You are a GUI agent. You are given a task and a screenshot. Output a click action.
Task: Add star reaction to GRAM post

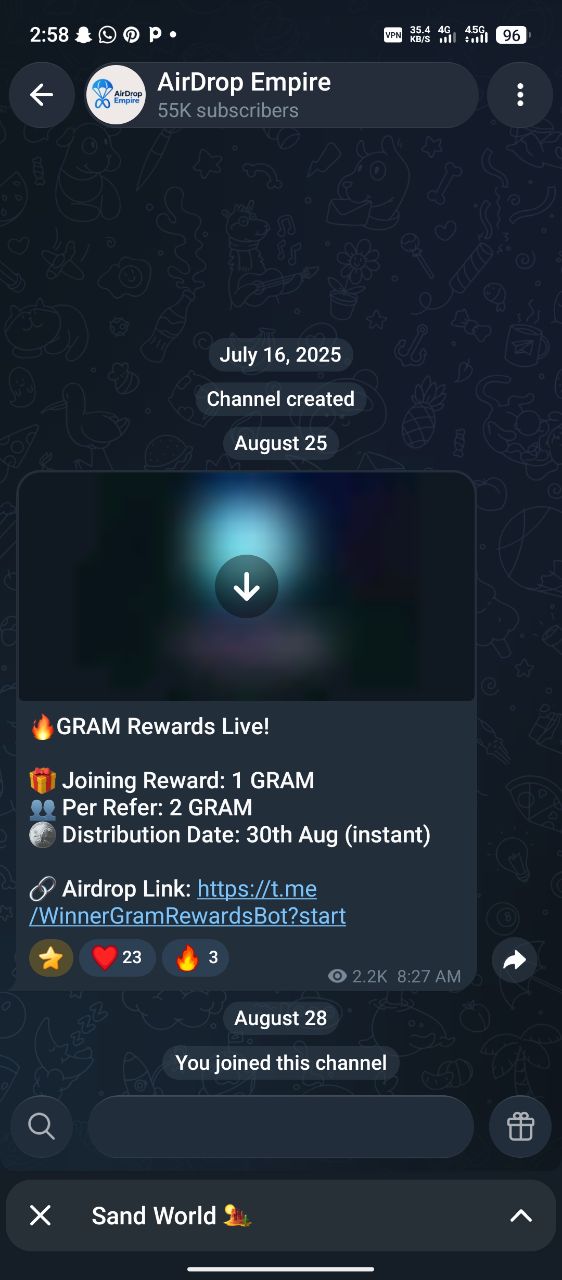click(x=51, y=958)
